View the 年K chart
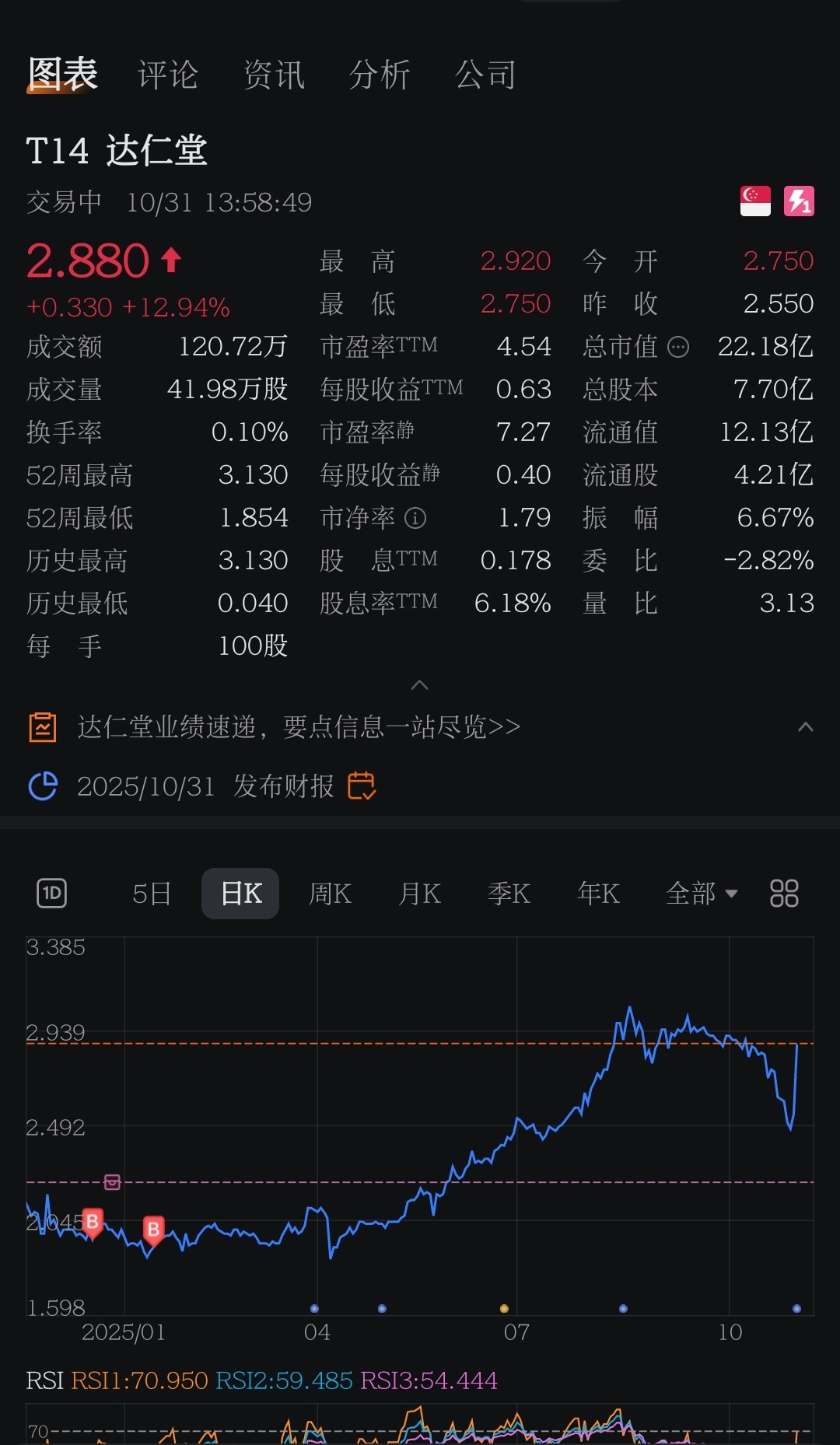Viewport: 840px width, 1445px height. [x=598, y=894]
